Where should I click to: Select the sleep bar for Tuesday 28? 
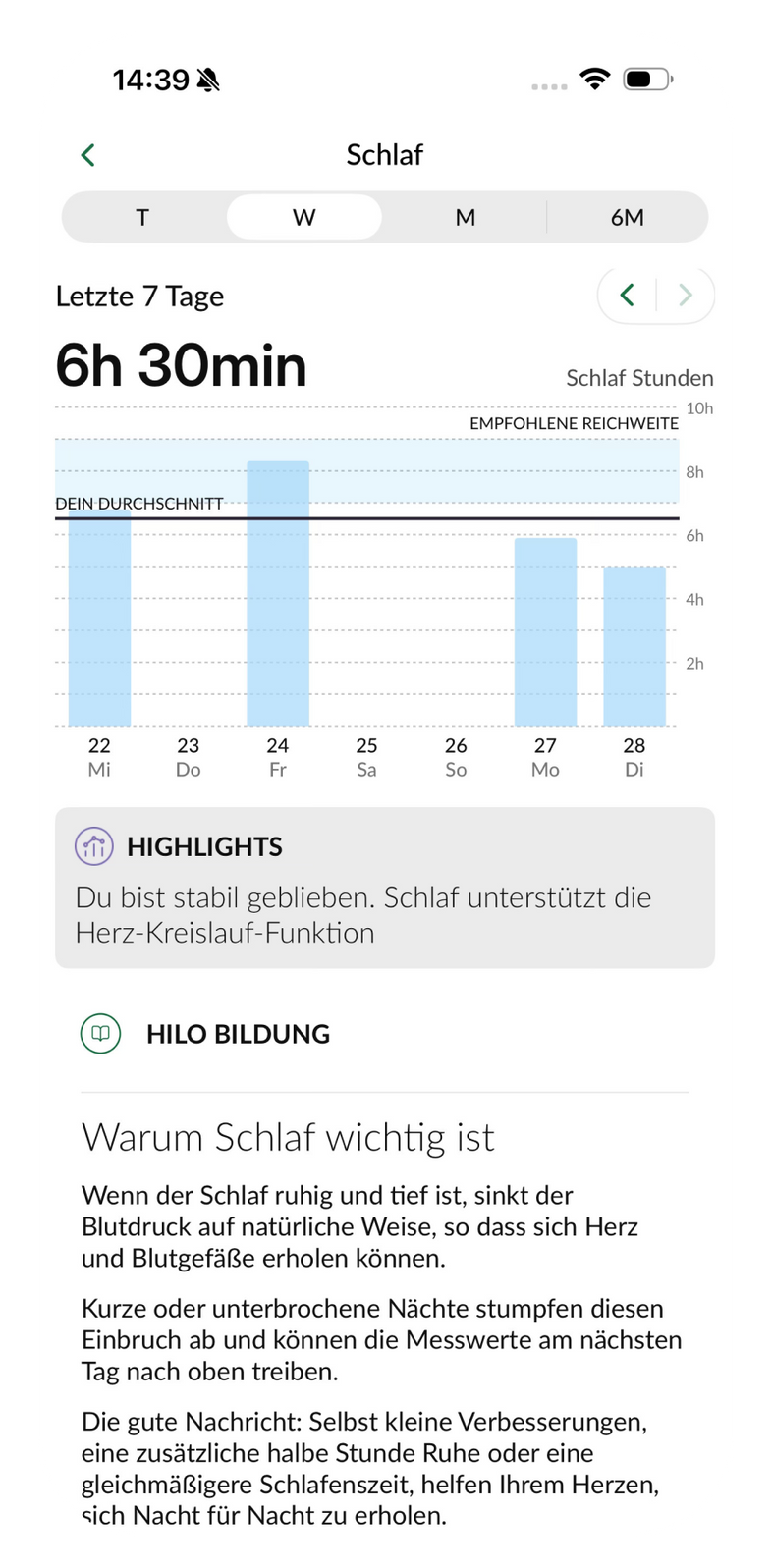[634, 646]
